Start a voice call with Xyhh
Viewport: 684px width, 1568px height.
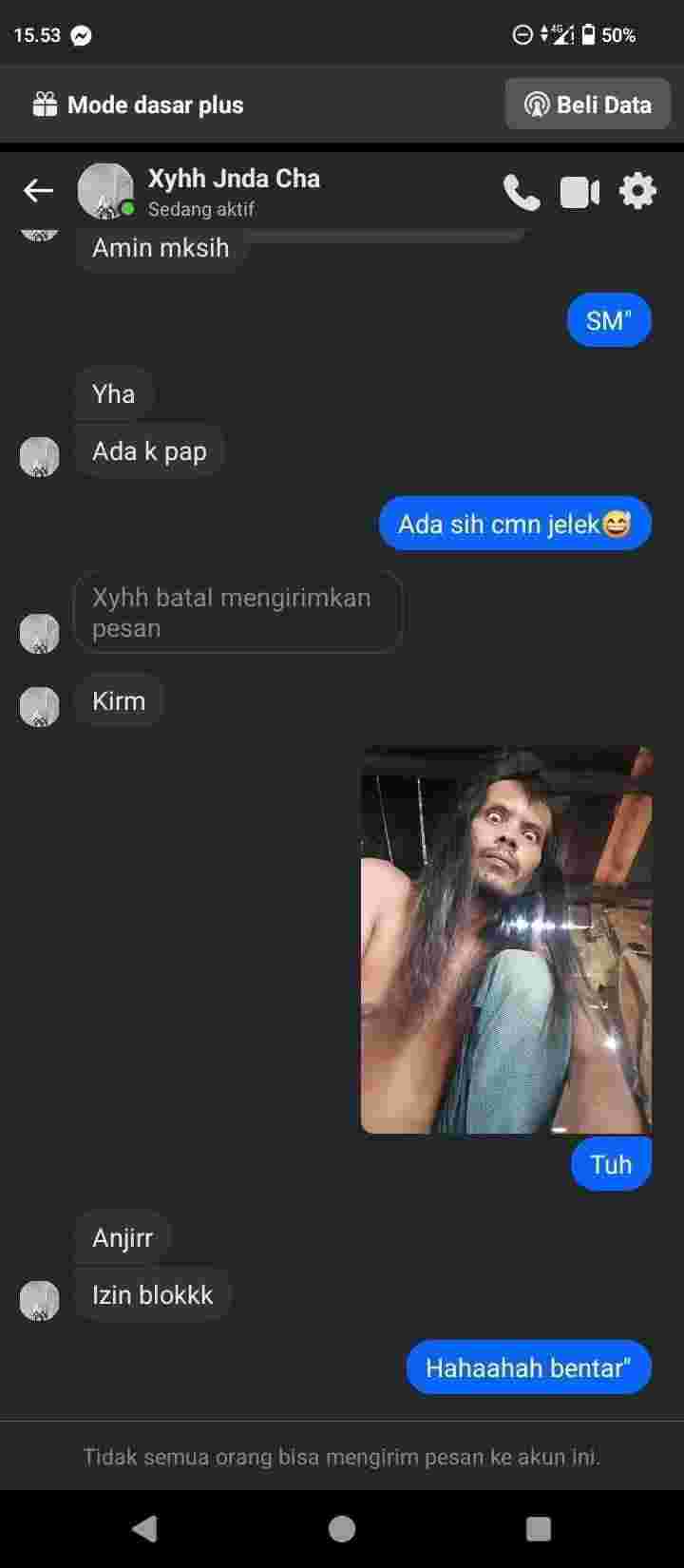click(x=521, y=192)
